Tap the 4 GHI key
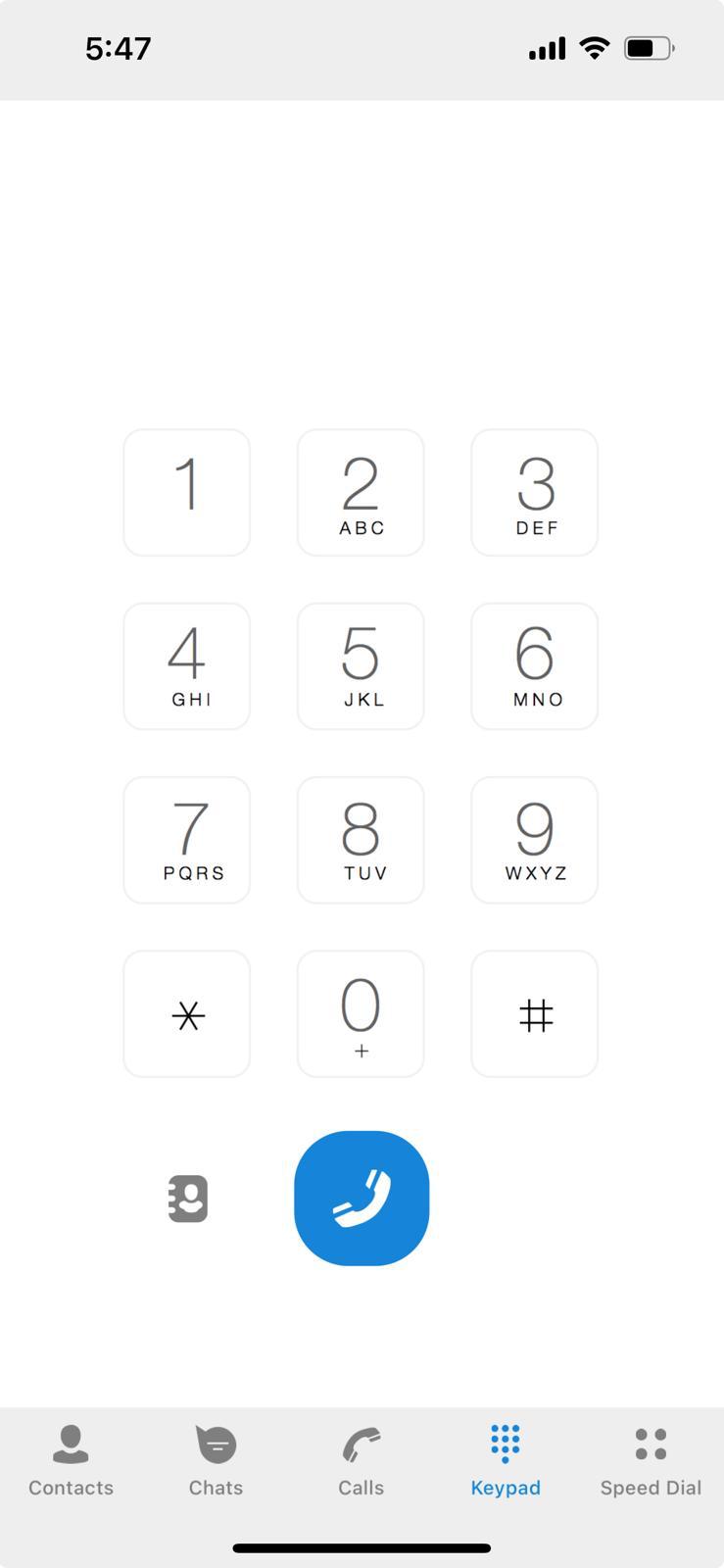The height and width of the screenshot is (1568, 724). [x=186, y=666]
